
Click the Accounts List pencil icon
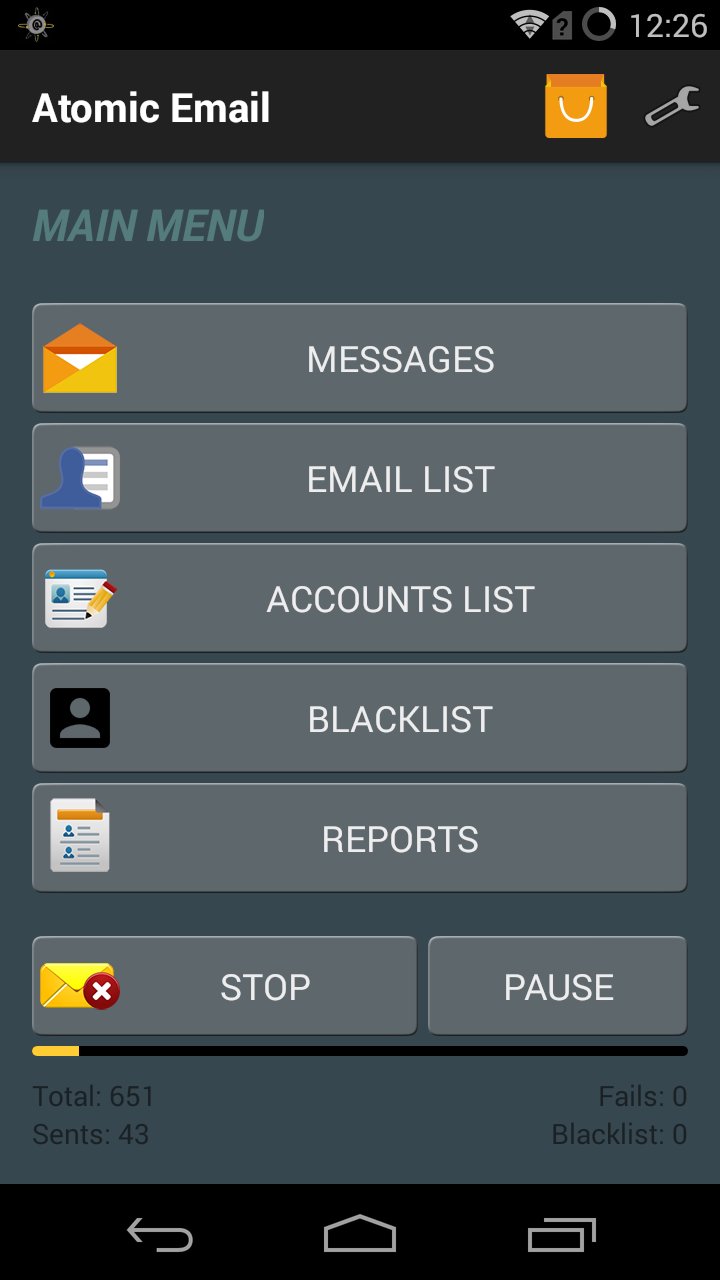pos(79,598)
